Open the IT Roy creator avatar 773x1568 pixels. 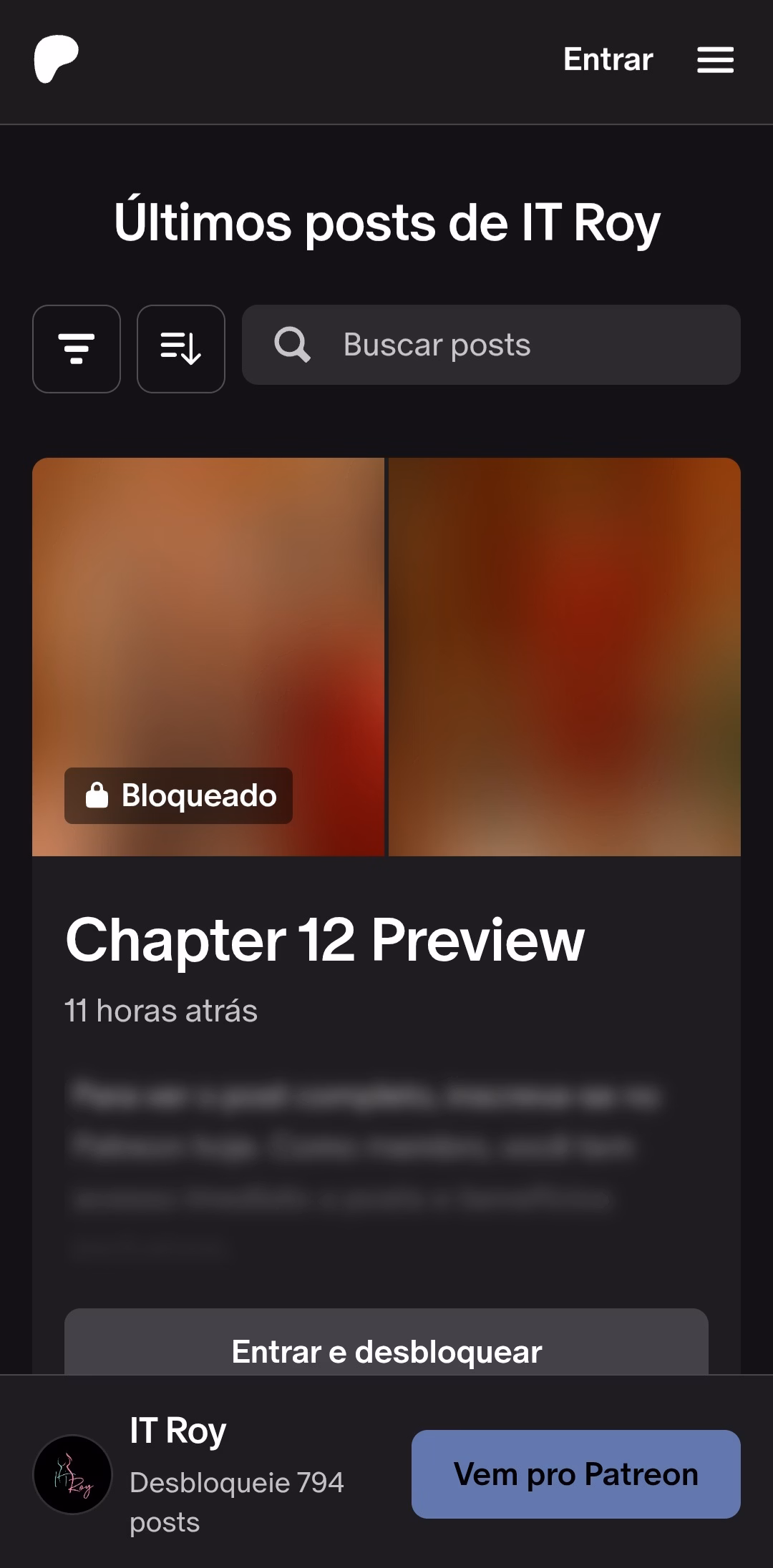click(x=73, y=1474)
